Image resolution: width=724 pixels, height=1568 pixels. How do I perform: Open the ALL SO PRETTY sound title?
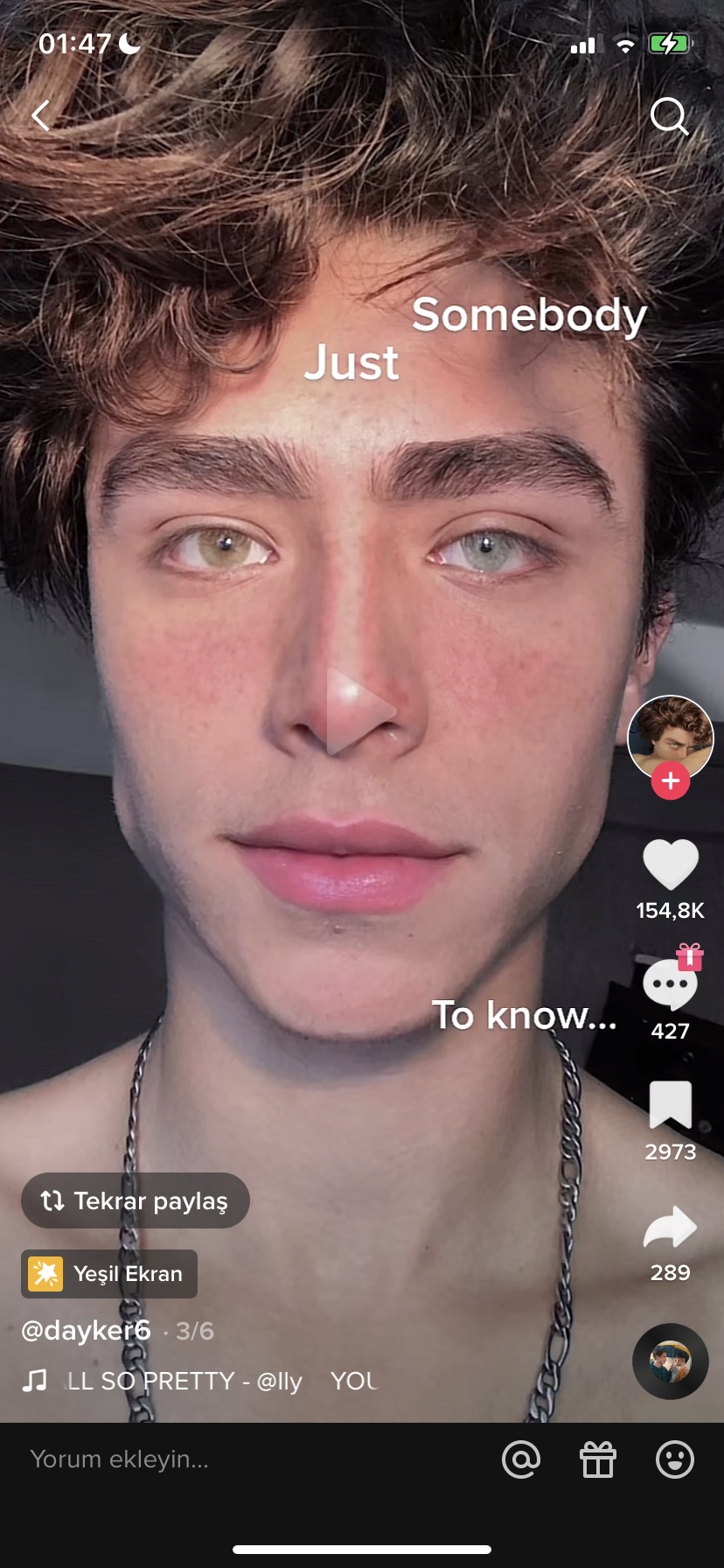(184, 1381)
